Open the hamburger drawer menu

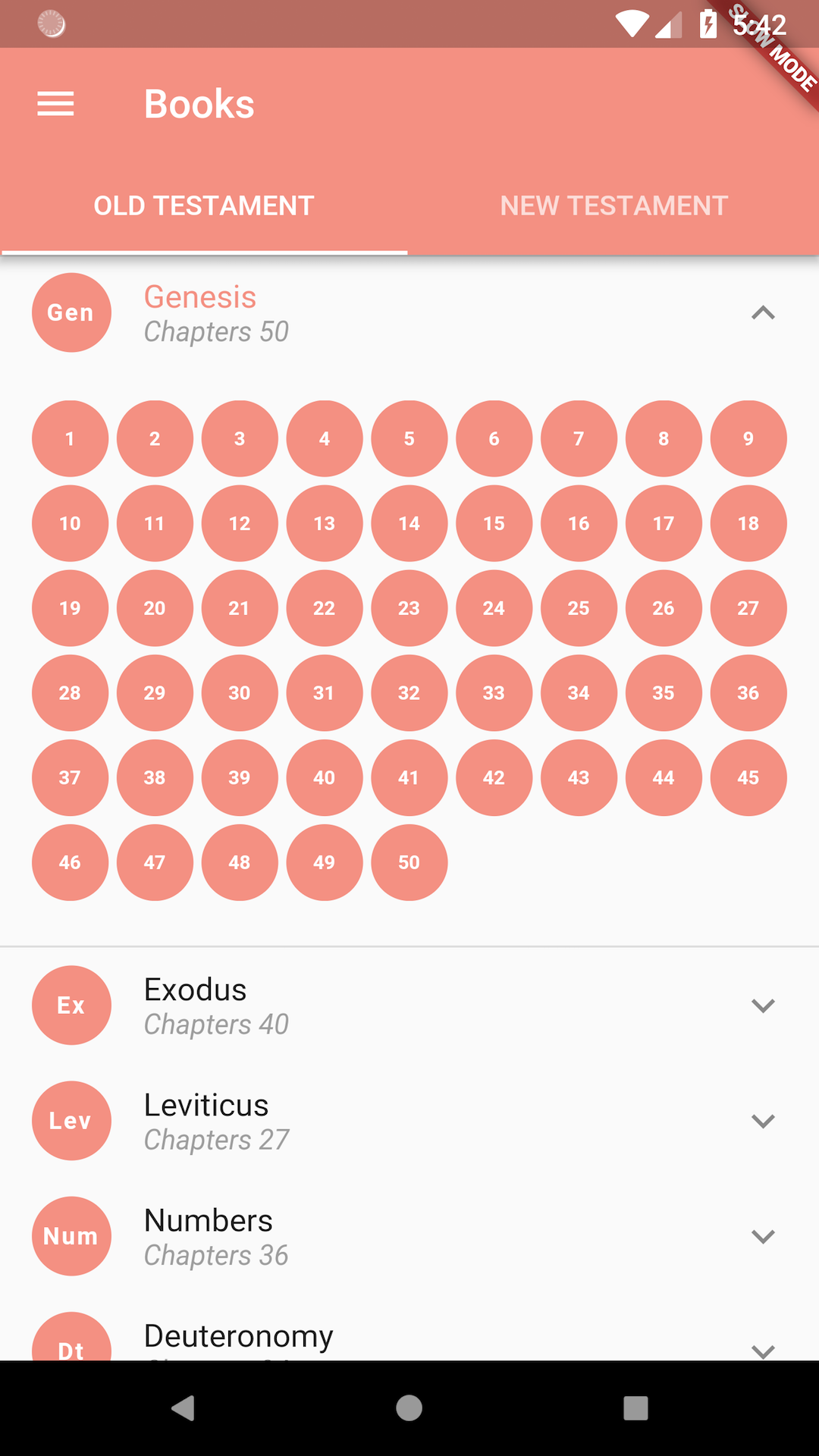55,104
